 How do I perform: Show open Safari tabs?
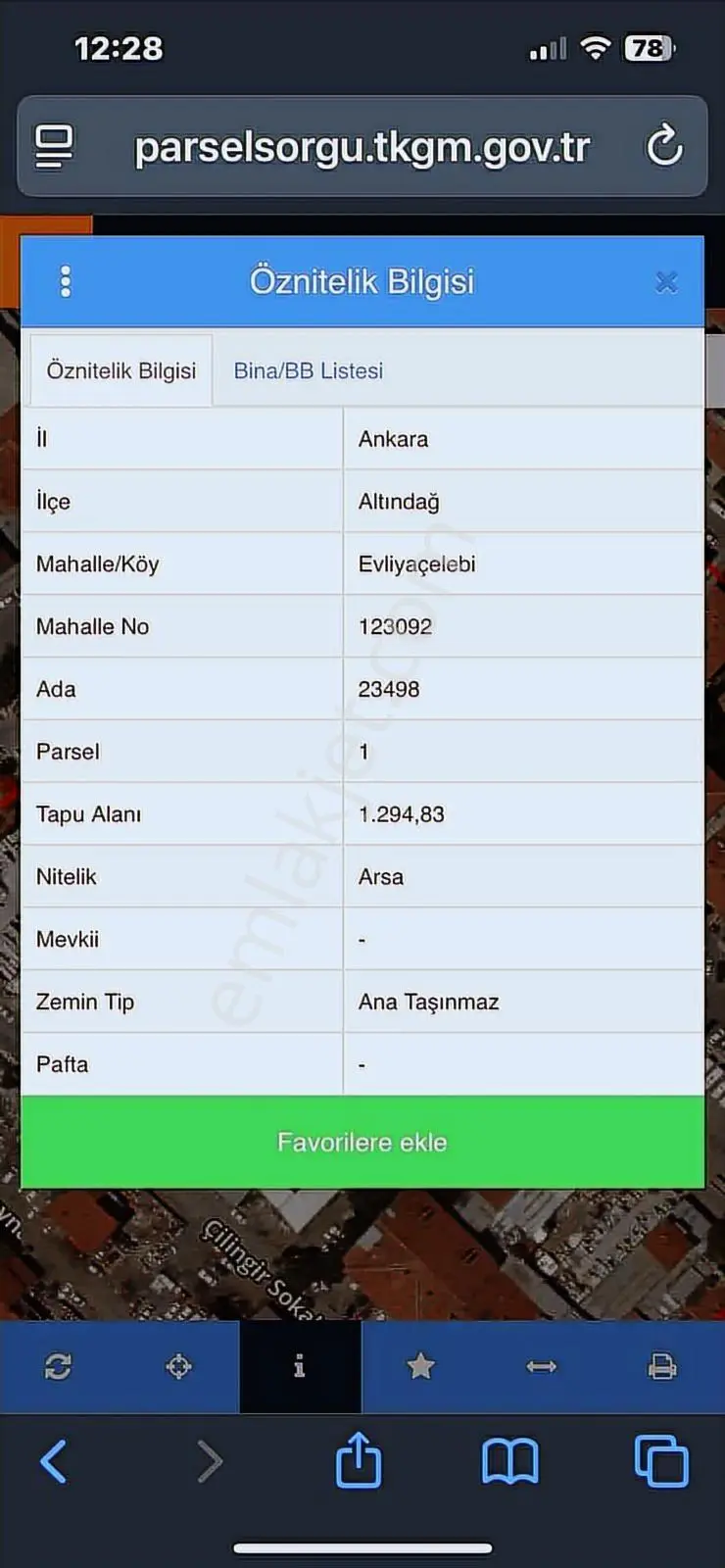(661, 1461)
